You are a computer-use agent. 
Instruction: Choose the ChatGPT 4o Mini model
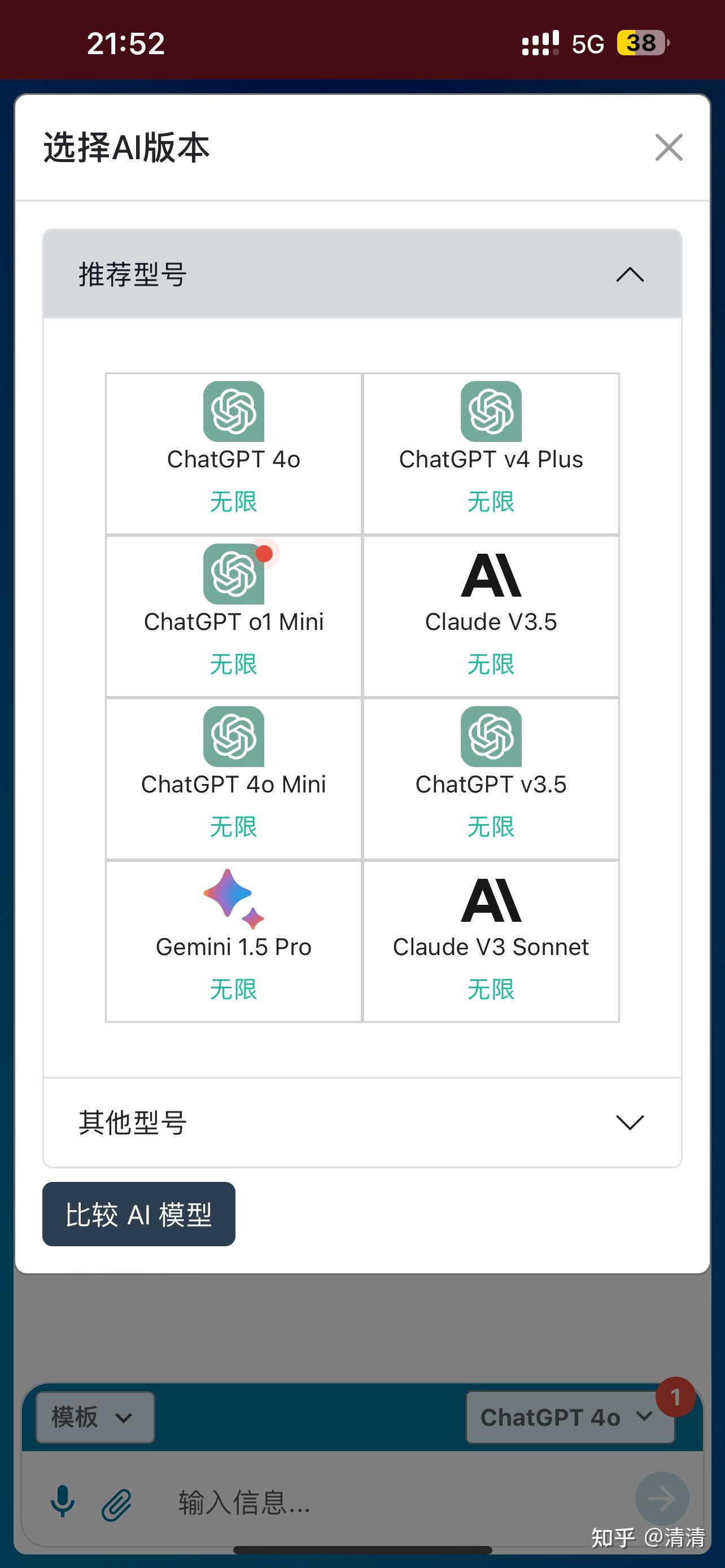click(233, 737)
